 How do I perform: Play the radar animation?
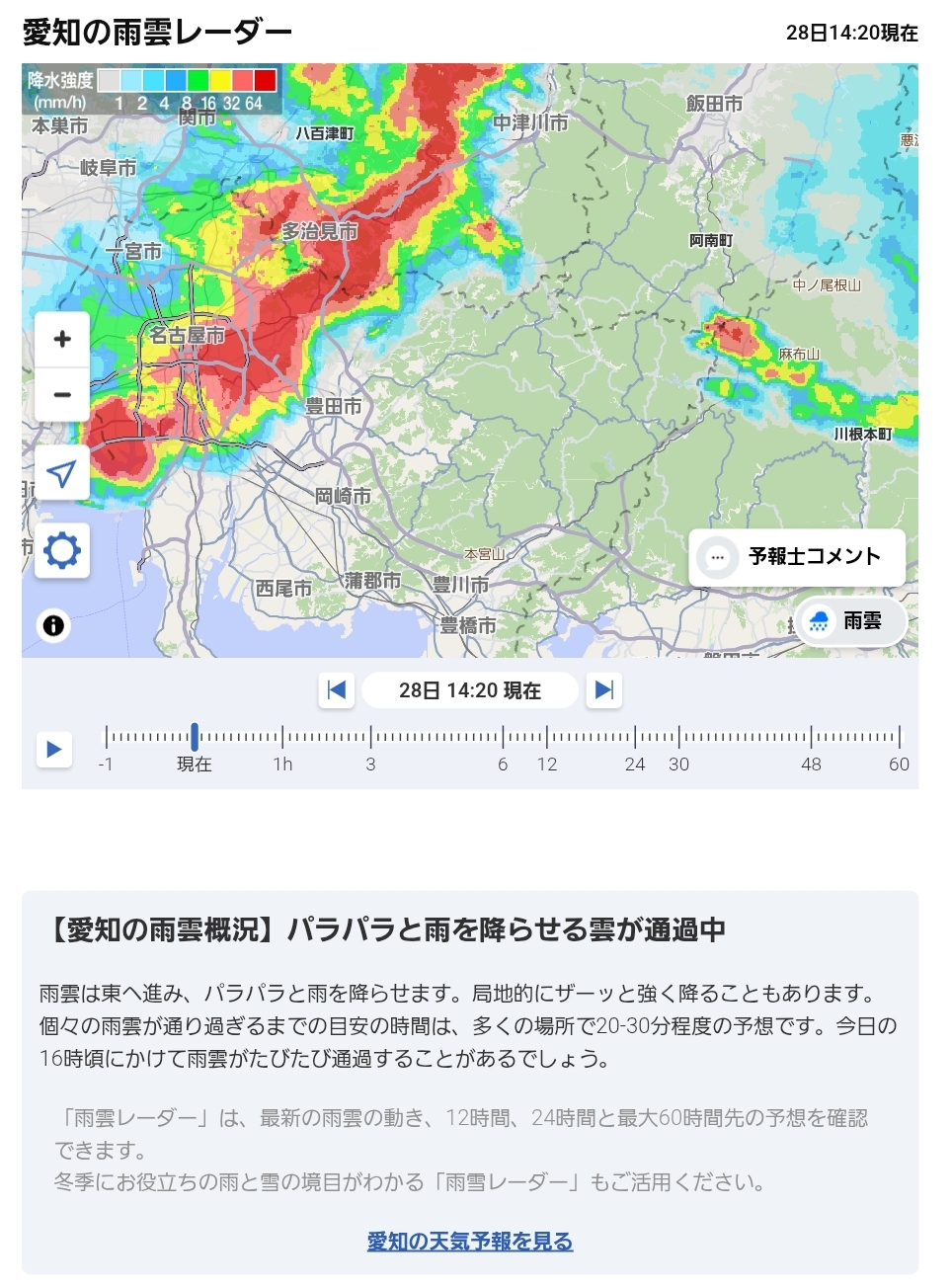pos(54,750)
